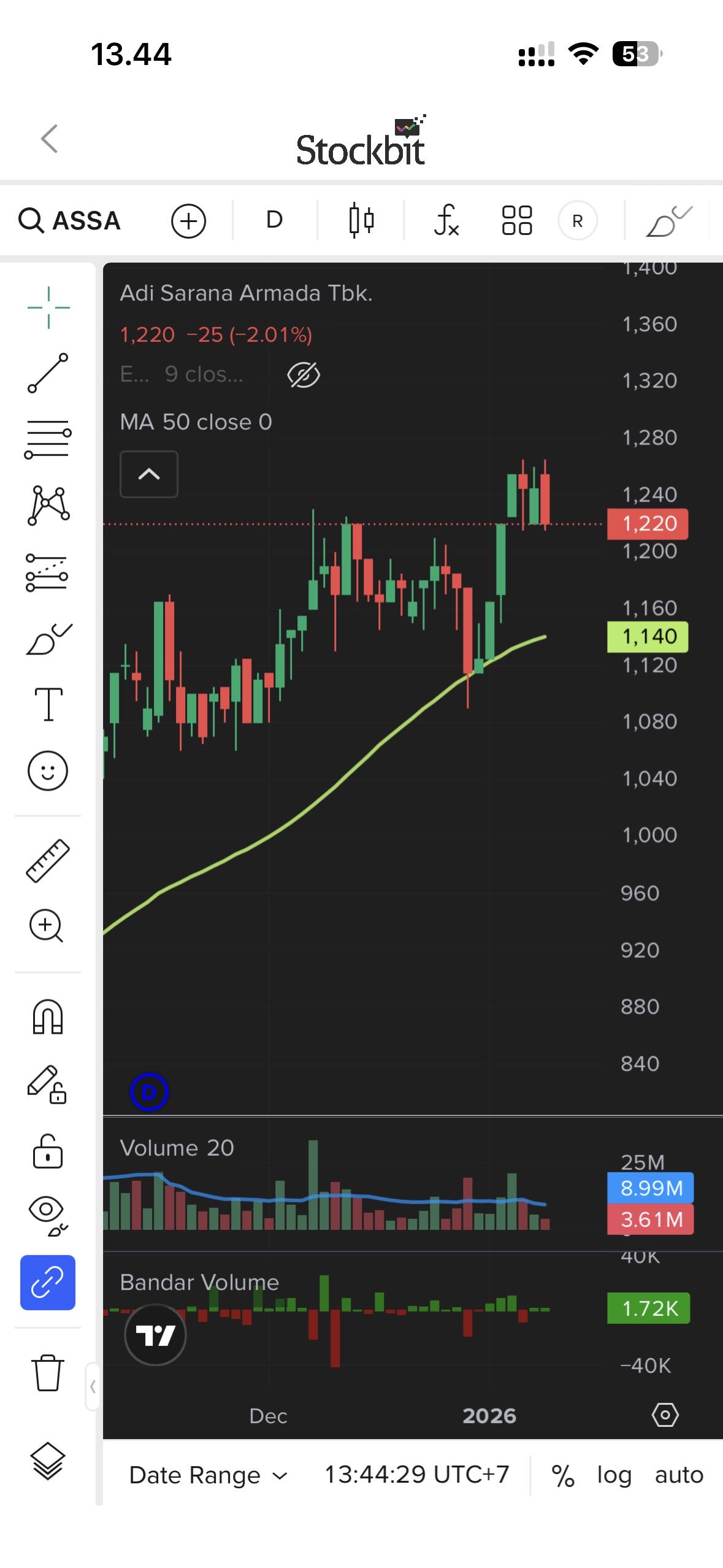Add a symbol to compare

[x=188, y=221]
